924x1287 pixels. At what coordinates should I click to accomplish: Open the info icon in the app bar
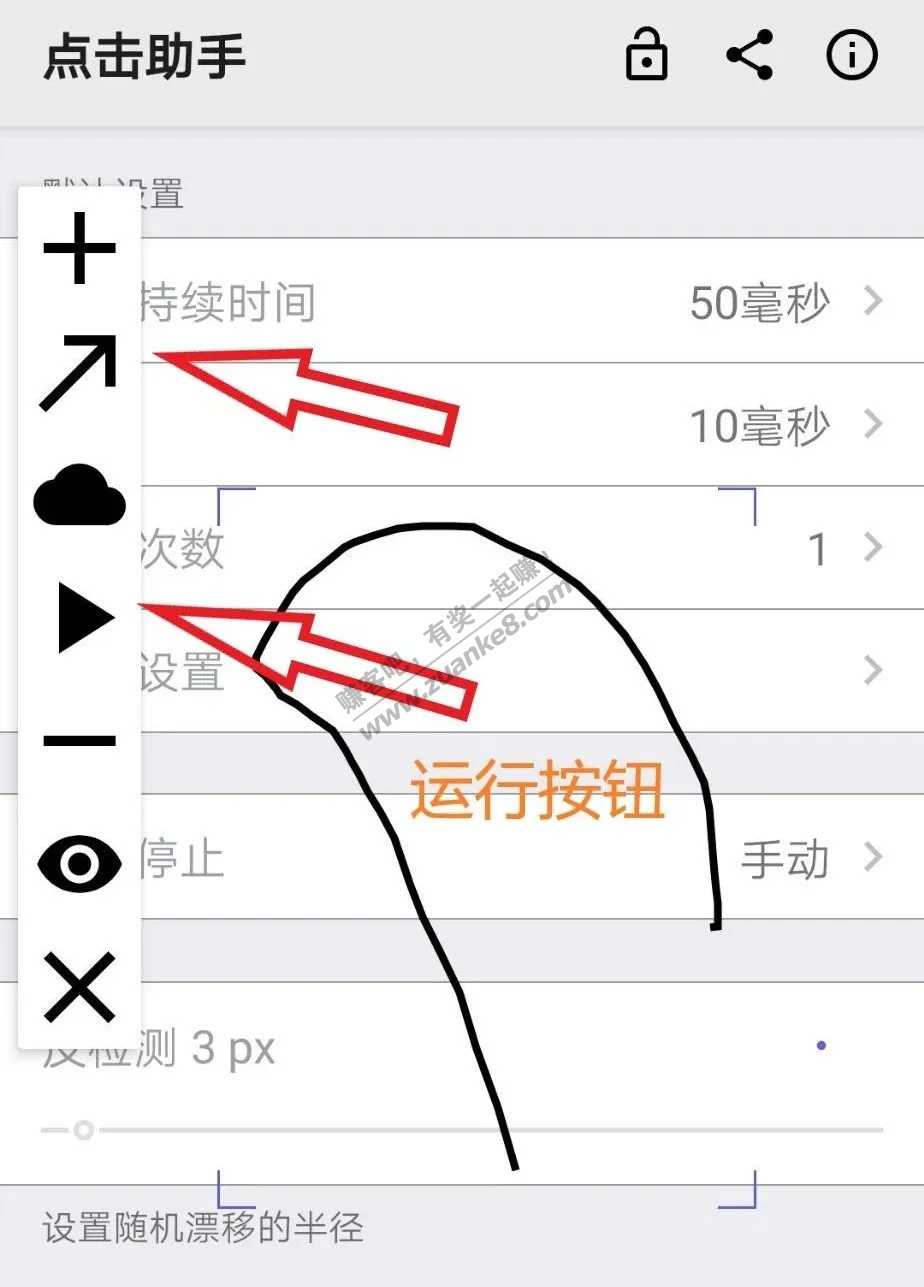tap(852, 55)
